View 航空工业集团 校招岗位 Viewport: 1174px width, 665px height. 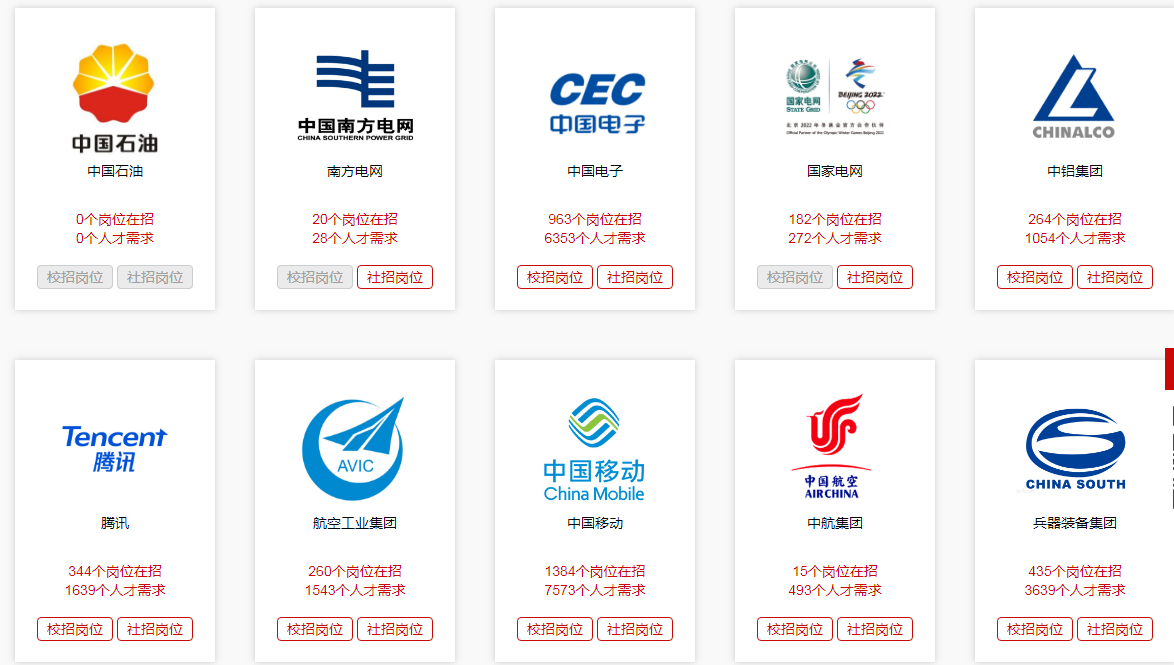click(315, 629)
